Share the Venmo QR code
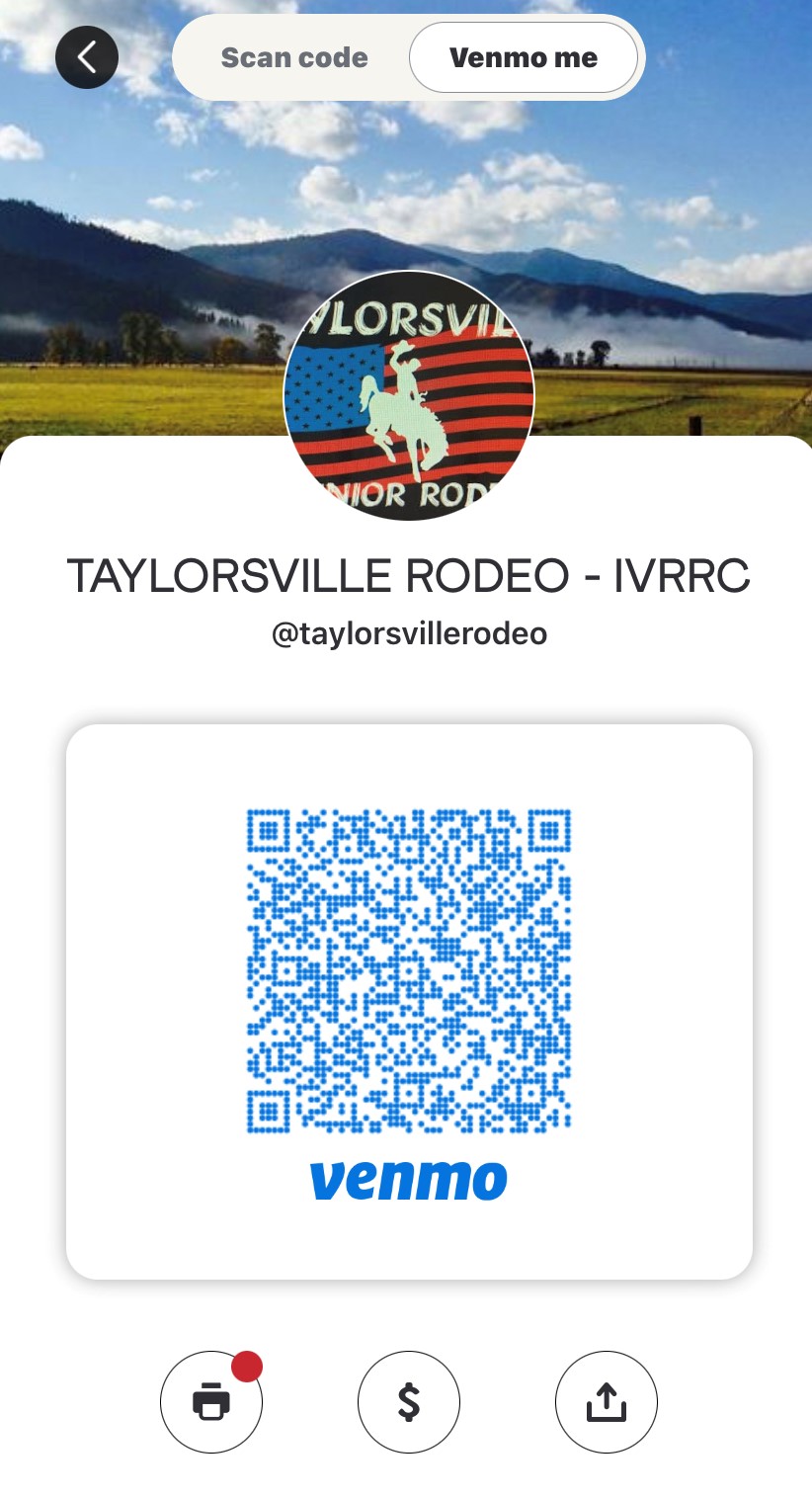 tap(607, 1401)
